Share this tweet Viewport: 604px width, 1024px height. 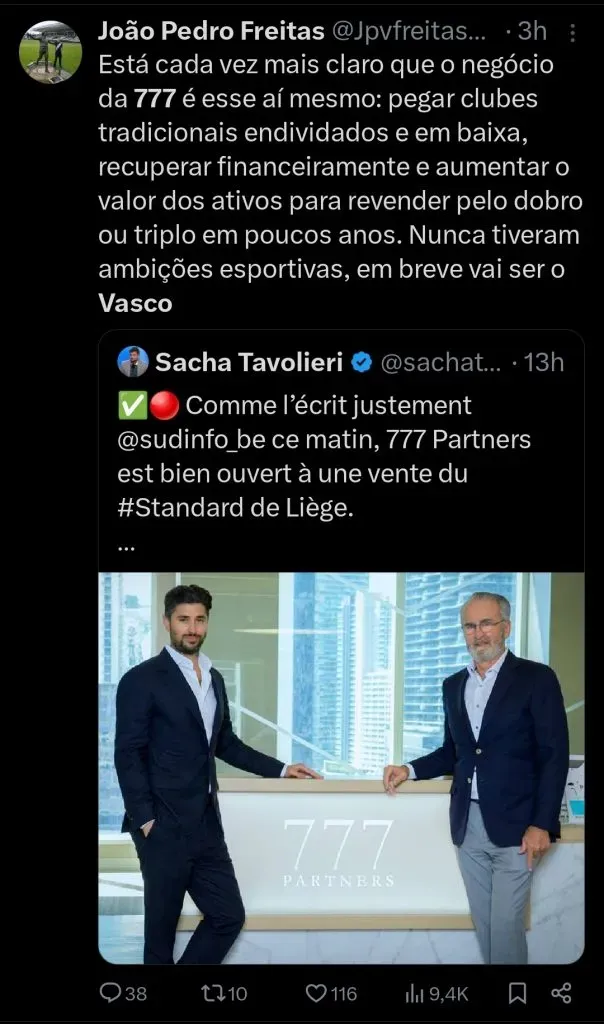coord(562,993)
